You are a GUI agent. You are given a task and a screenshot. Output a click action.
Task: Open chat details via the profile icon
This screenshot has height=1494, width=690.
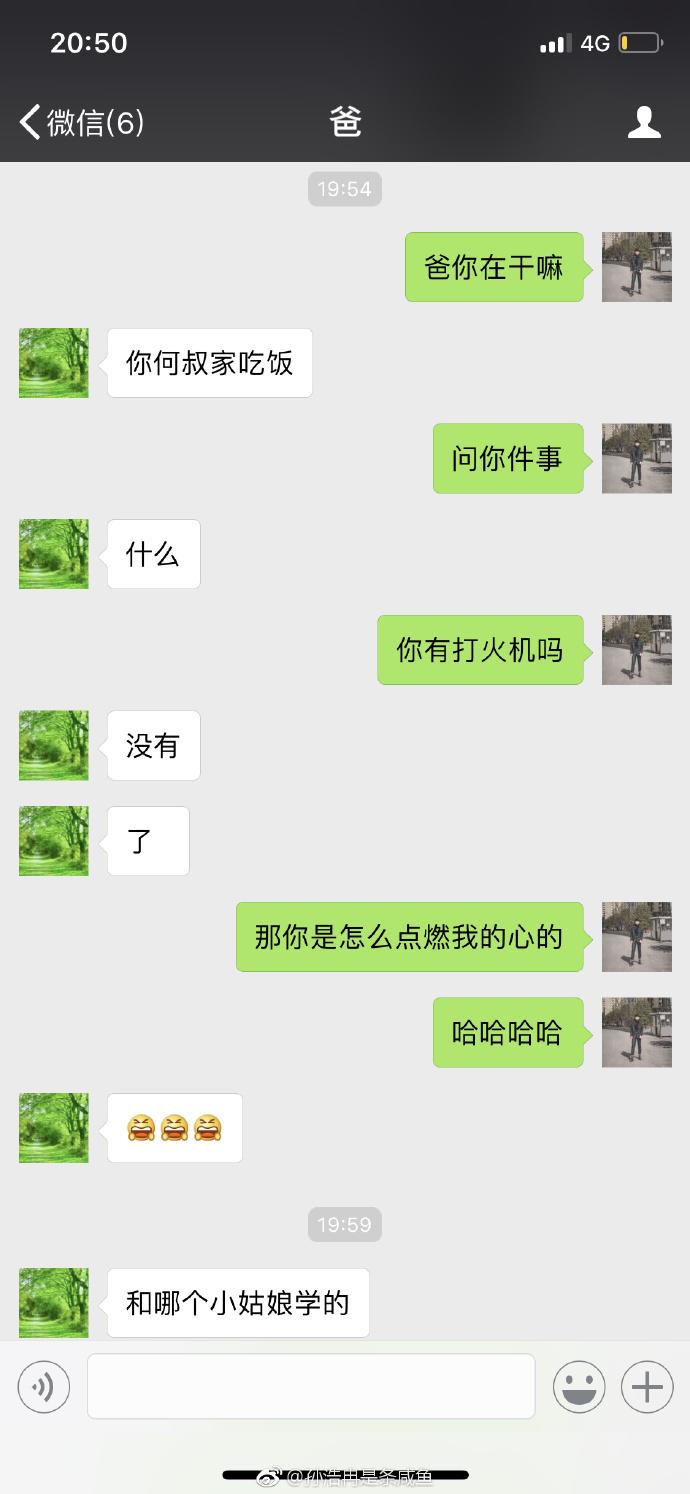click(x=644, y=122)
